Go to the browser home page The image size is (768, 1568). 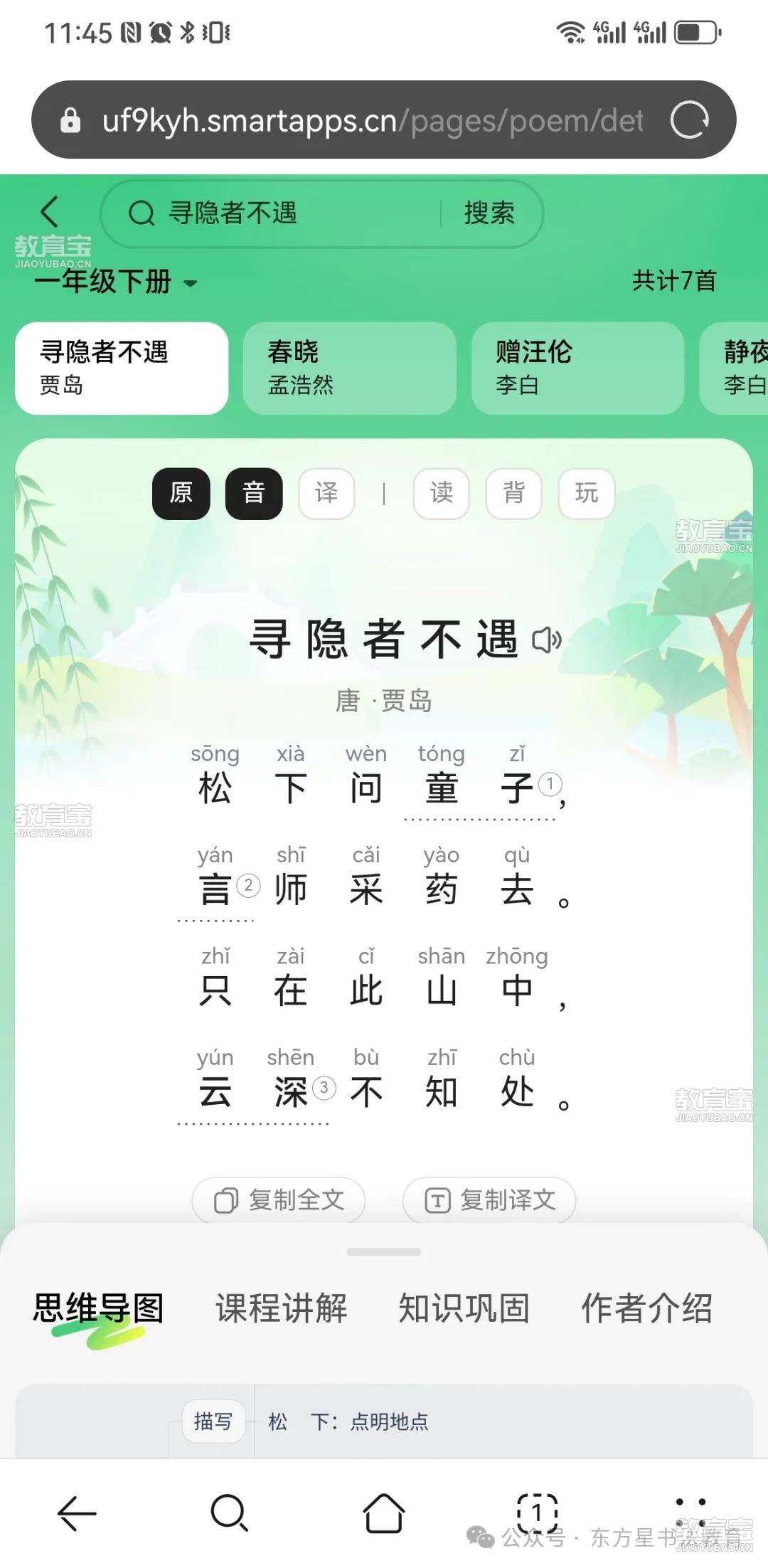(384, 1513)
